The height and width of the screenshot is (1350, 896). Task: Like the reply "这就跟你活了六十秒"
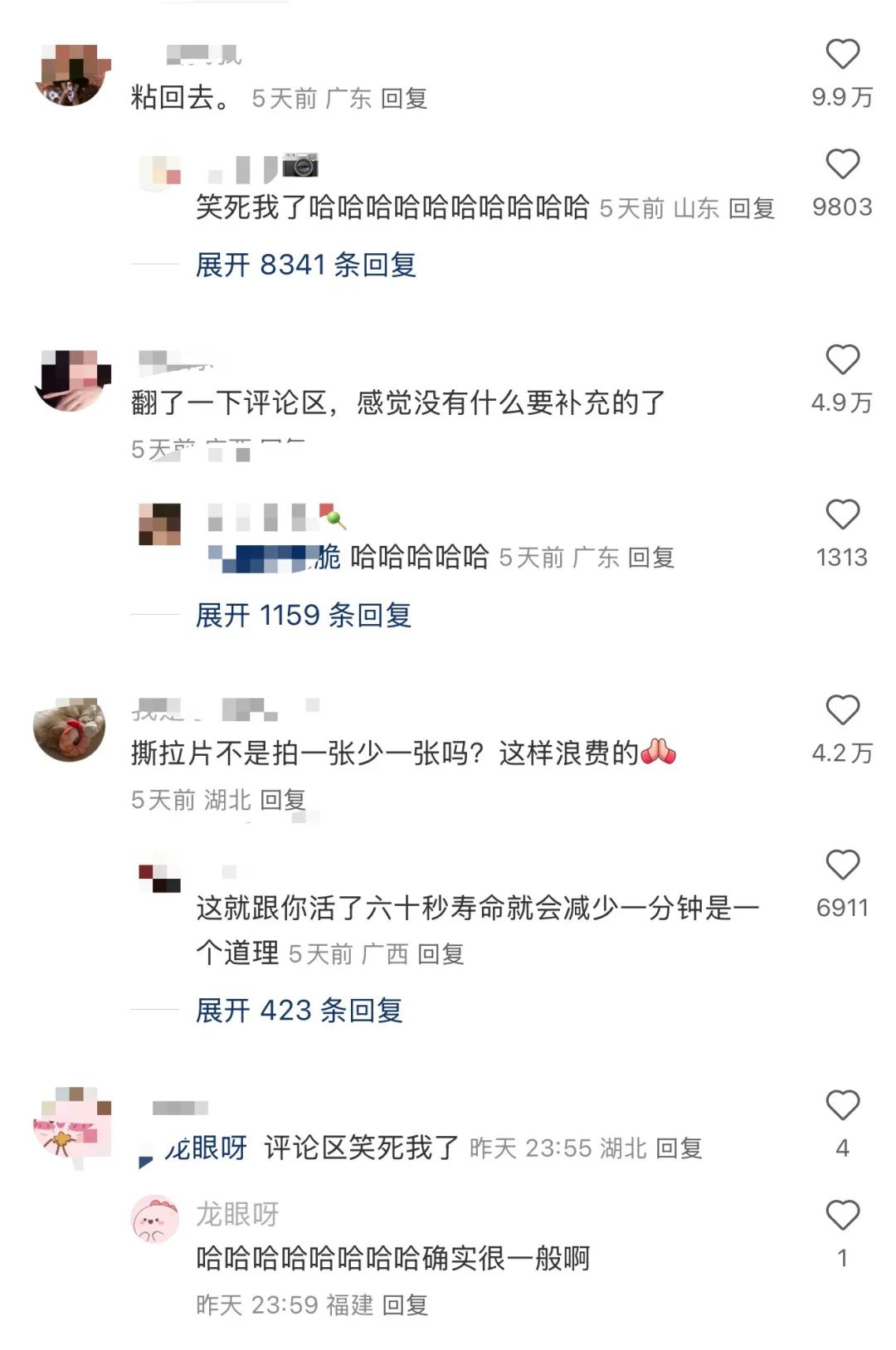842,865
